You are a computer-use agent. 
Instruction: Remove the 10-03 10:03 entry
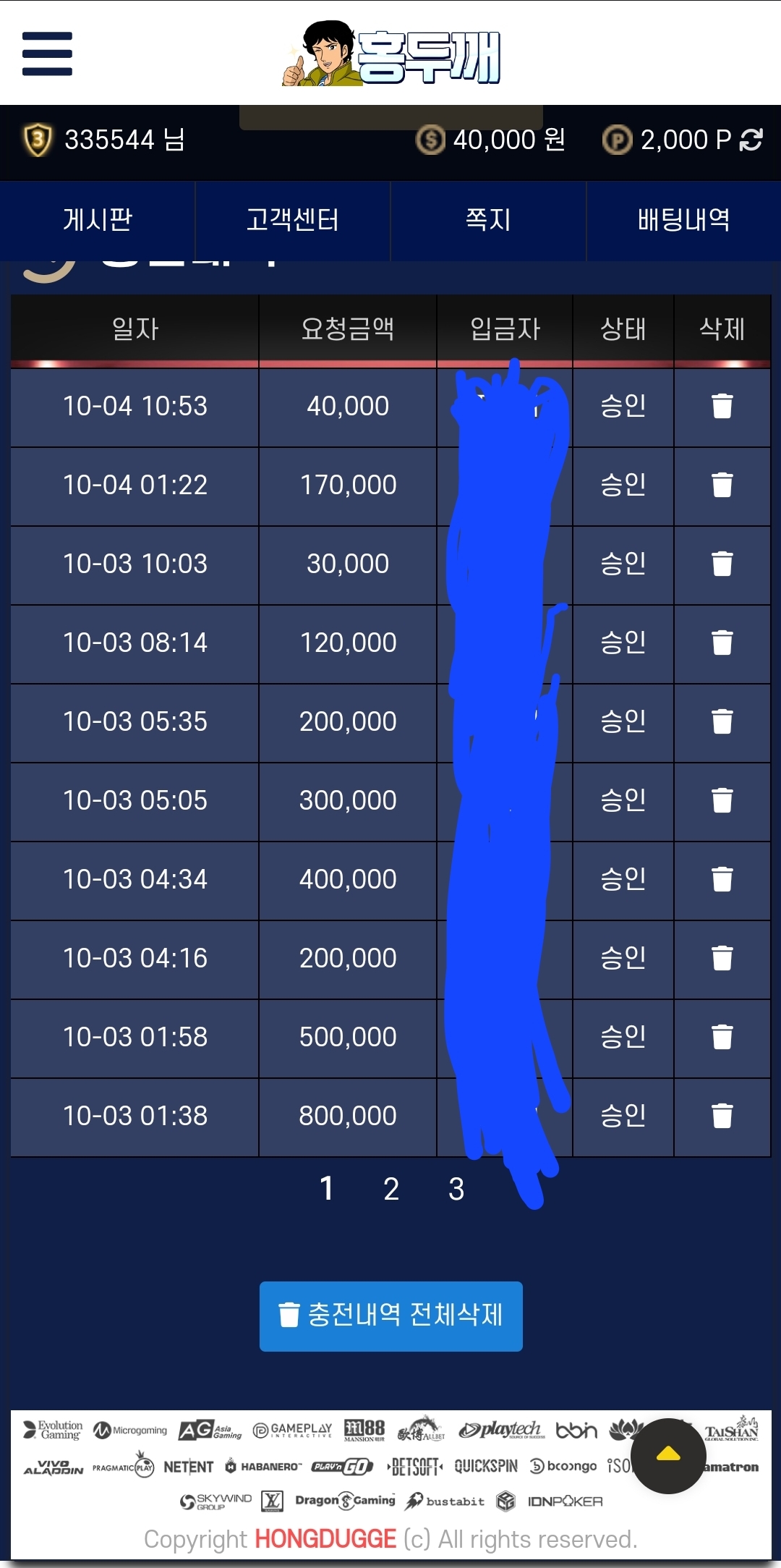[x=722, y=564]
